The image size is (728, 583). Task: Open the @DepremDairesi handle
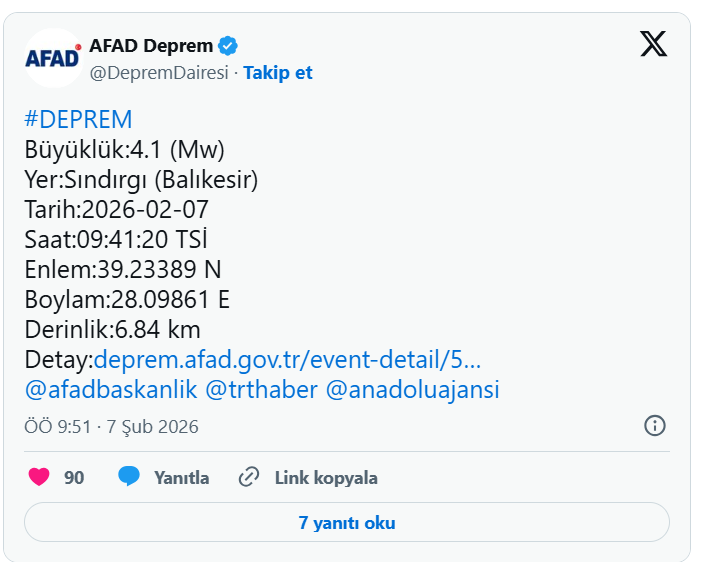click(x=159, y=73)
